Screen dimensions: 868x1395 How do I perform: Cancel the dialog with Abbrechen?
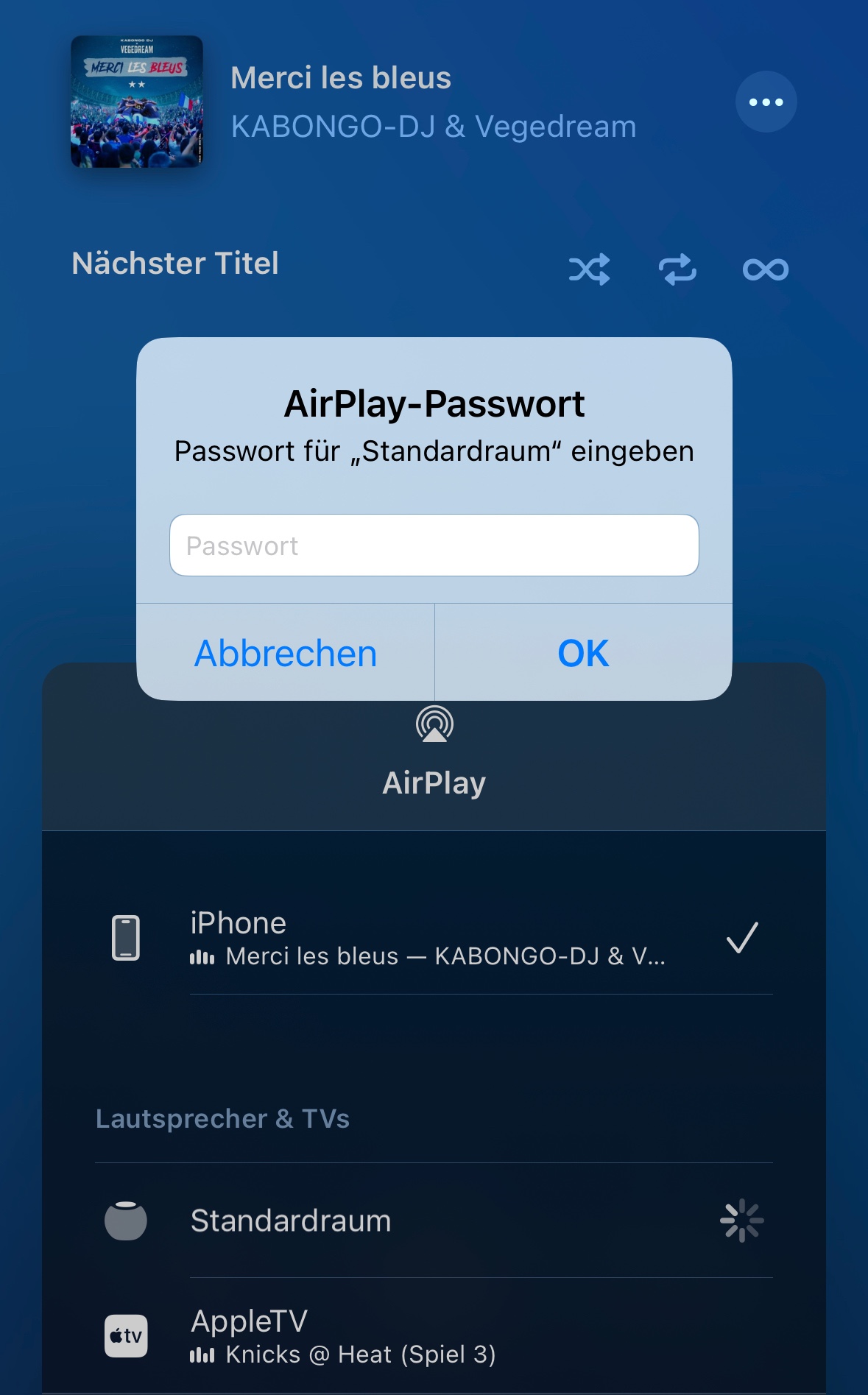click(x=286, y=653)
